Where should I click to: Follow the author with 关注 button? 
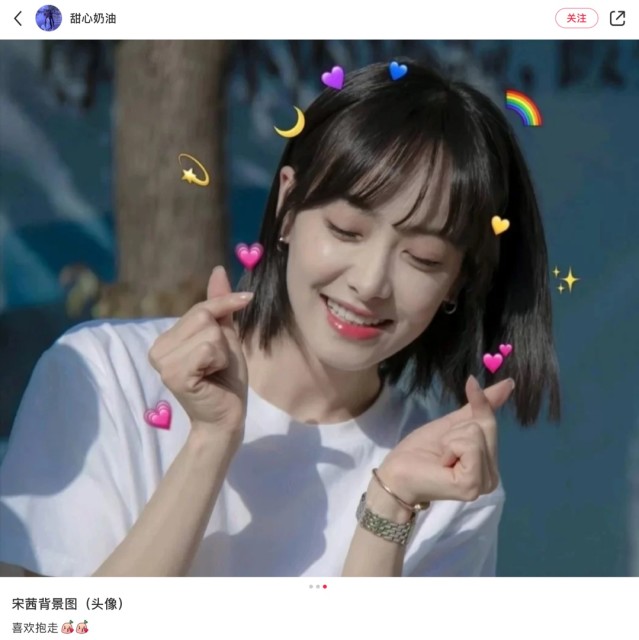(x=576, y=18)
